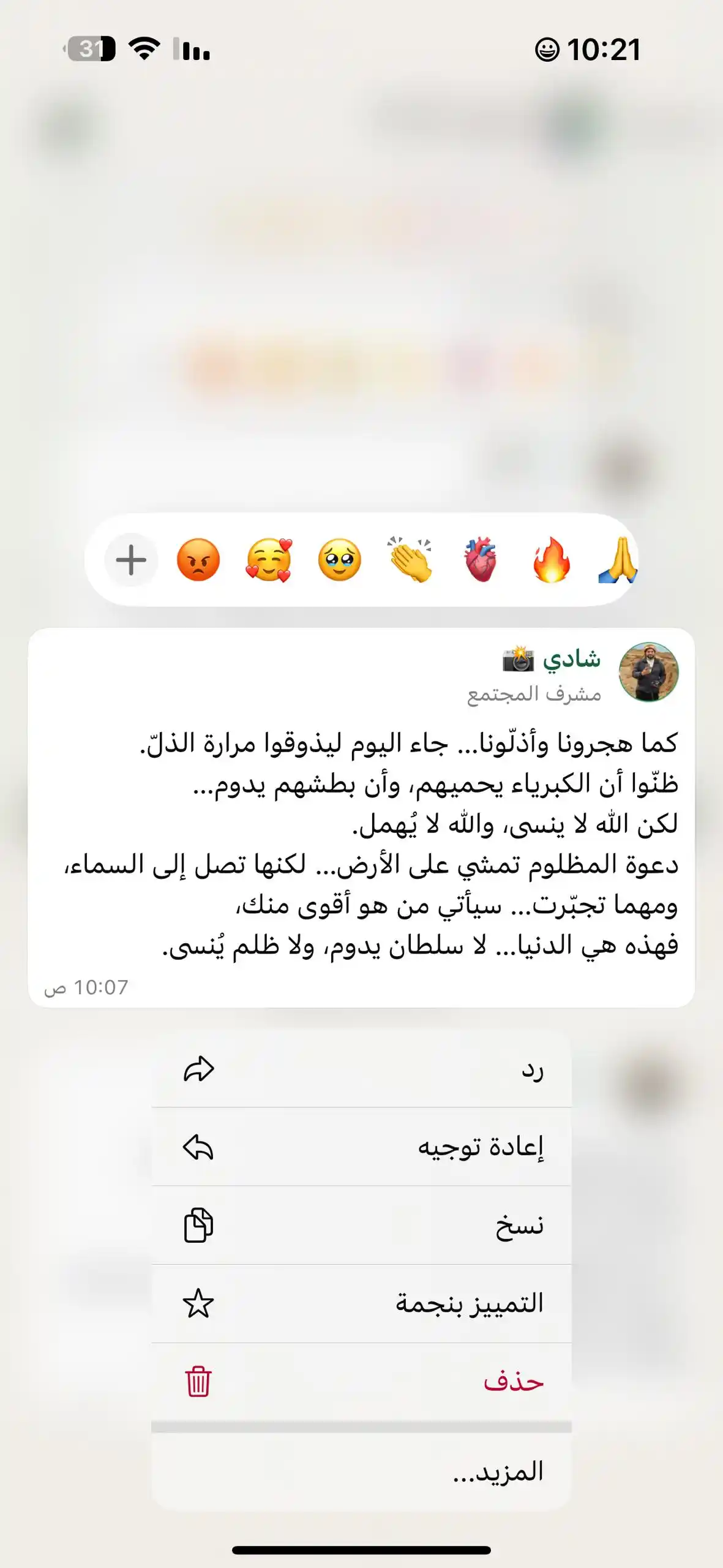Screen dimensions: 723x1568
Task: Select رد to reply to the message
Action: click(361, 1069)
